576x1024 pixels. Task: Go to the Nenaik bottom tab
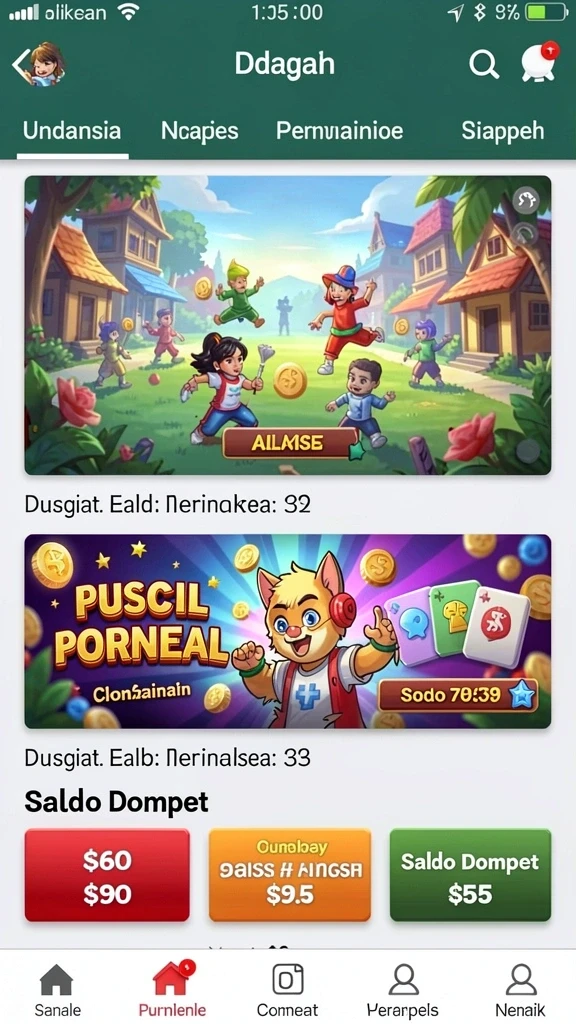point(520,990)
